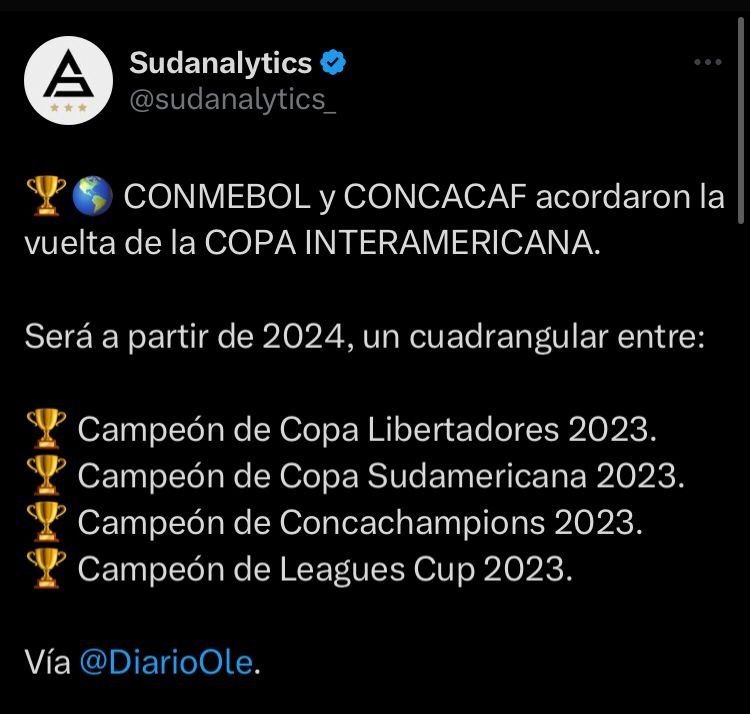The height and width of the screenshot is (714, 750).
Task: Open the @DiarioOle mention link
Action: pos(165,663)
